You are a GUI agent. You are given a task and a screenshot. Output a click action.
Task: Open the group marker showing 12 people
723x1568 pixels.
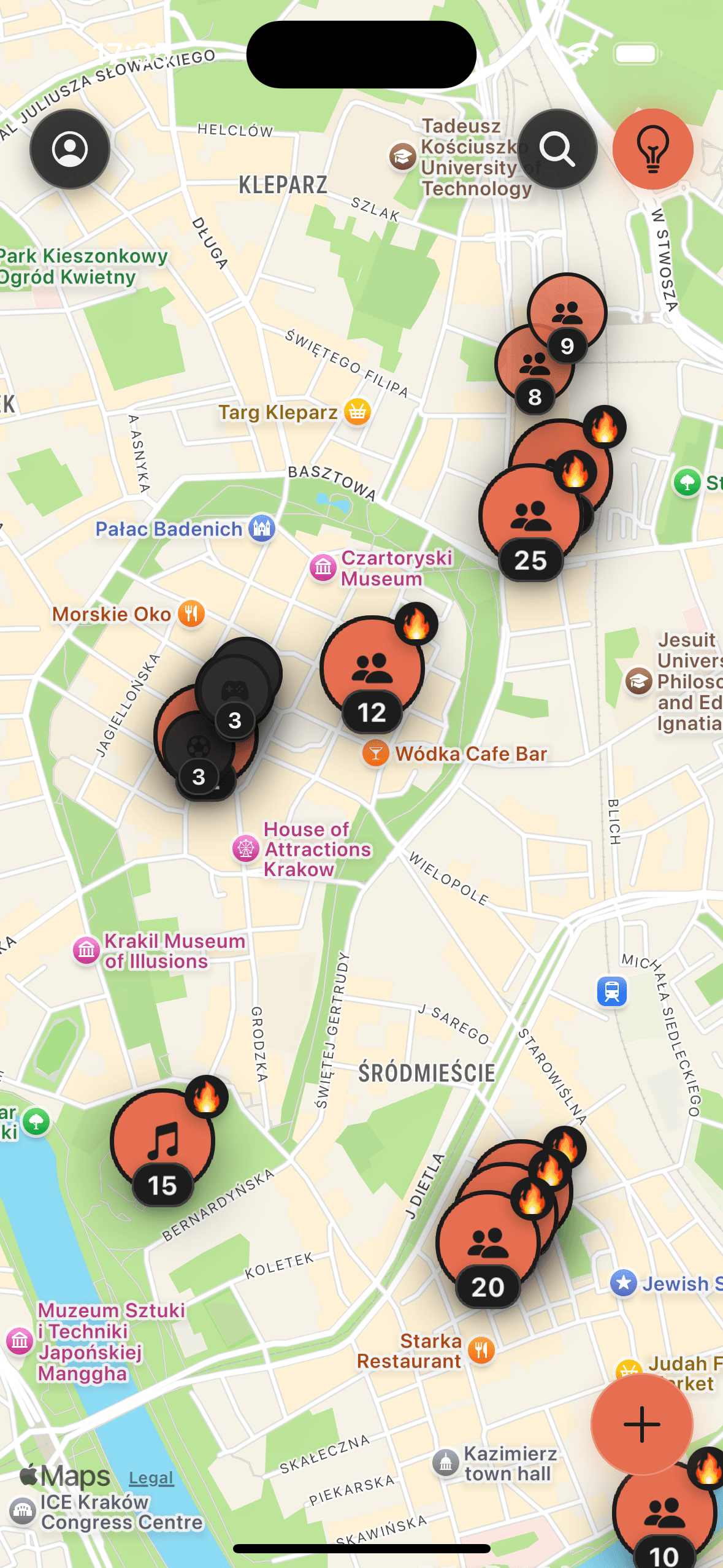point(372,667)
